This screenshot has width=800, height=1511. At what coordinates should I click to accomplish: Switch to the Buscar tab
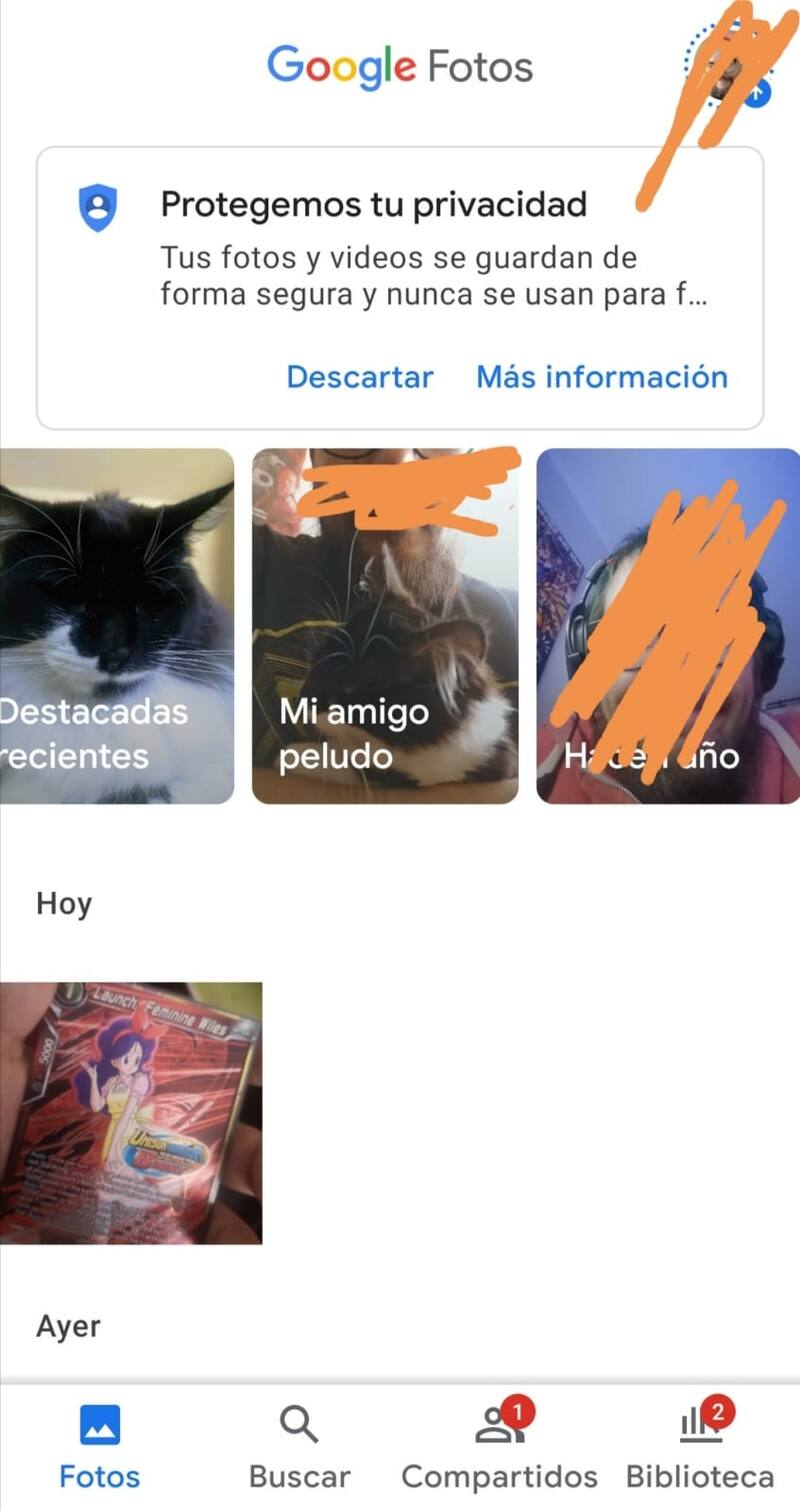[299, 1446]
